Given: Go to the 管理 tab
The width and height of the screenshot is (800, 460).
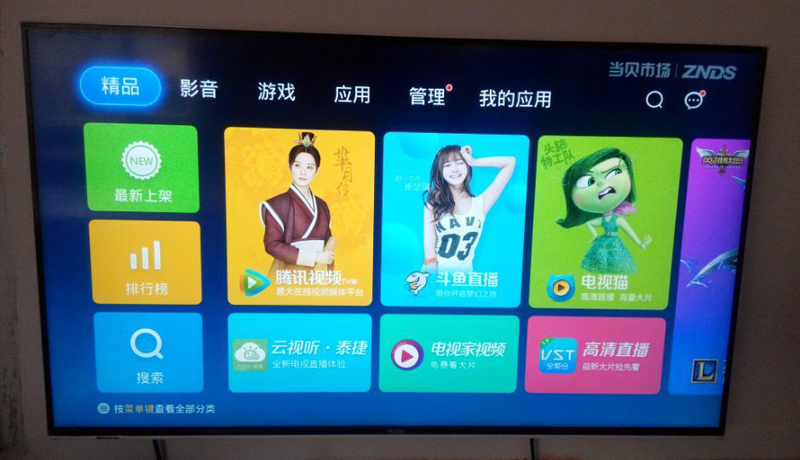Looking at the screenshot, I should tap(427, 97).
